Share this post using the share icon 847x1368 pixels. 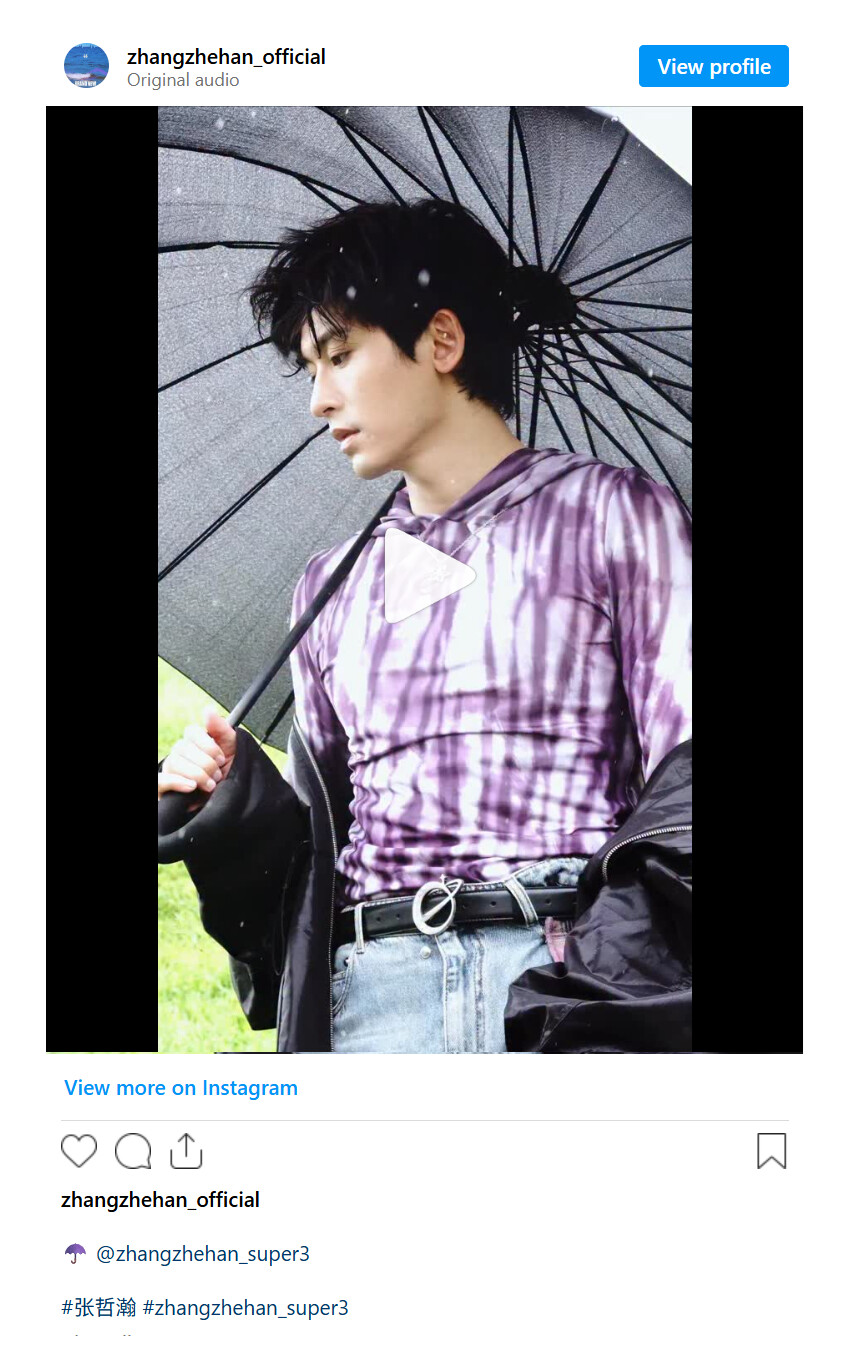coord(186,1151)
